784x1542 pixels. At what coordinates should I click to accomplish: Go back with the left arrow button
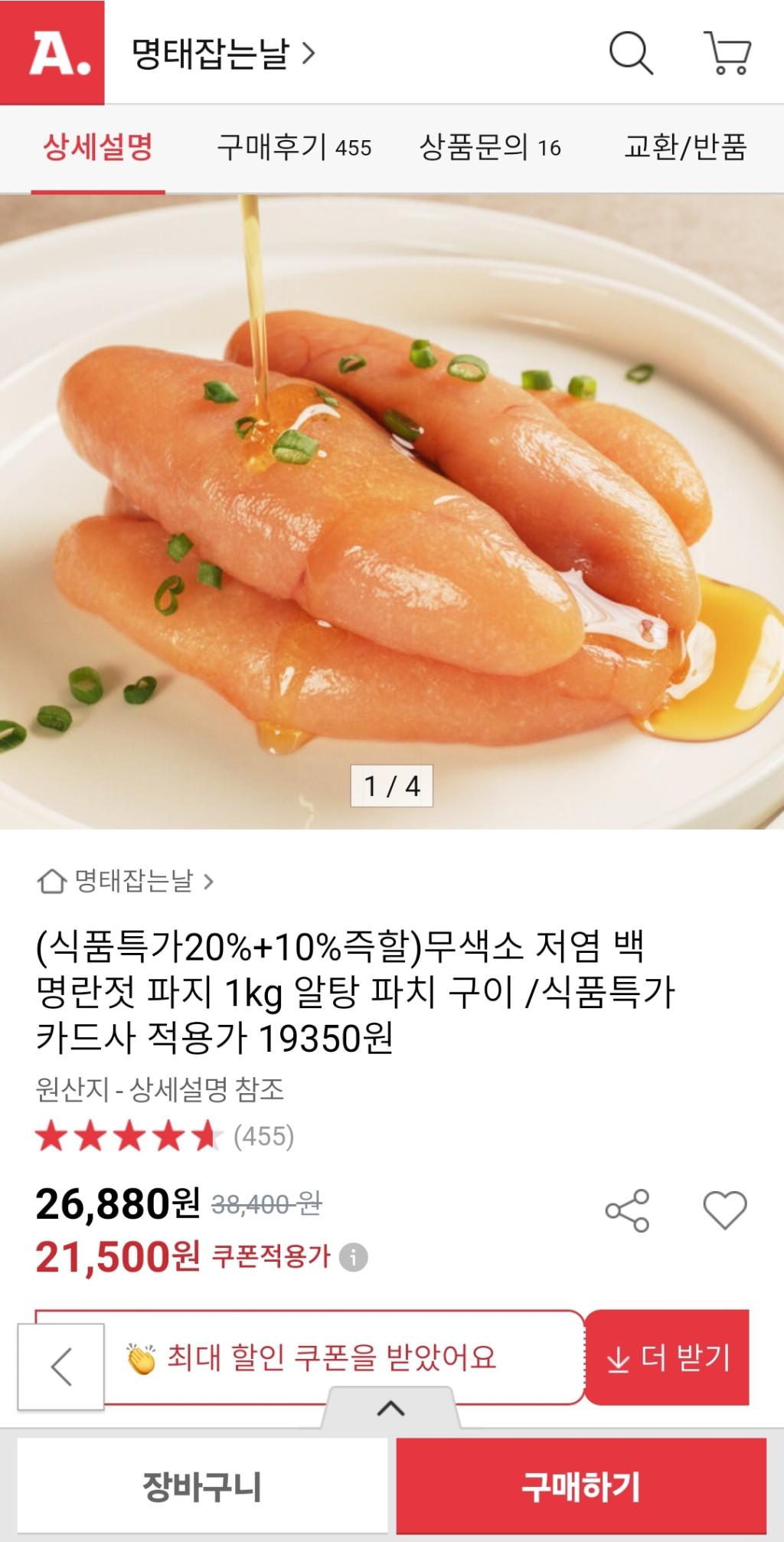point(61,1366)
